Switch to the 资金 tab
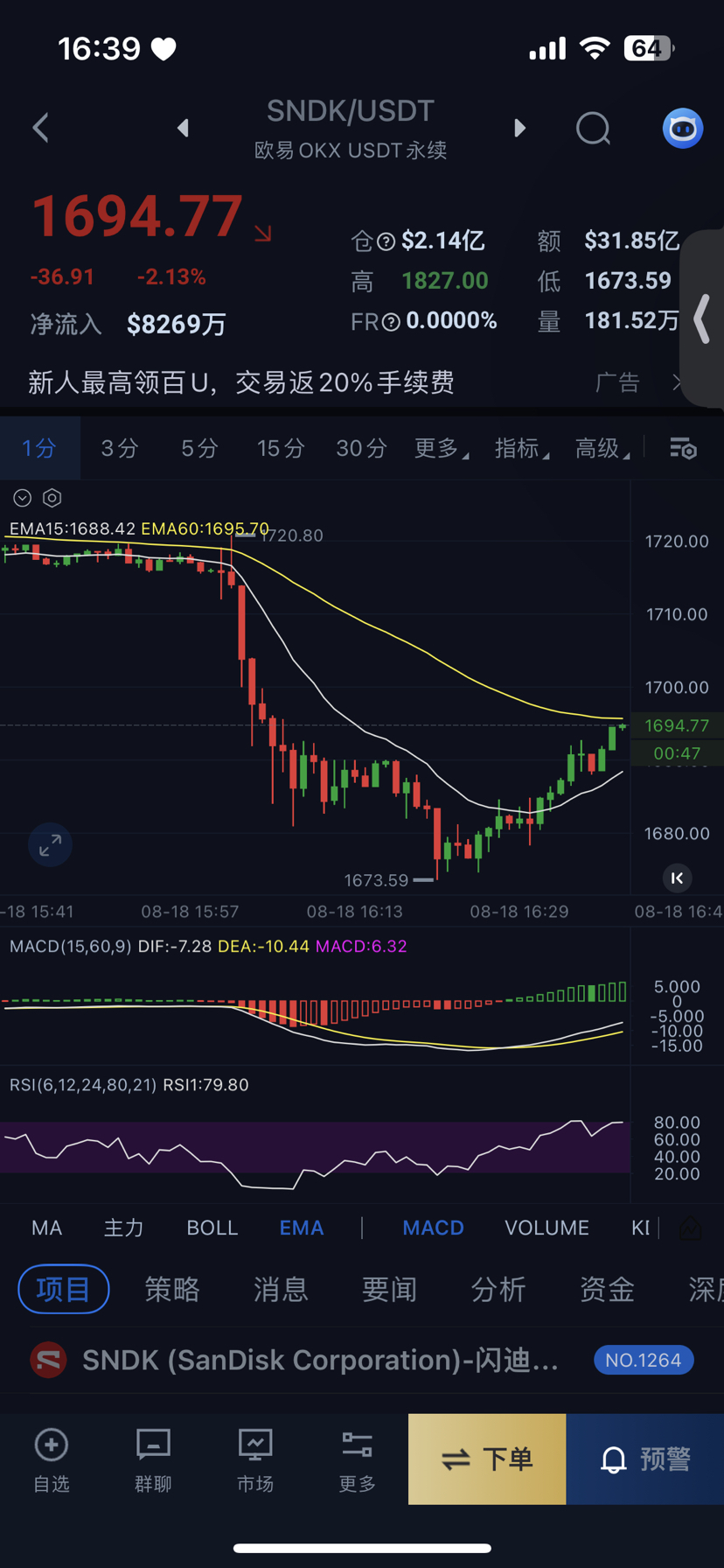 pos(607,1289)
